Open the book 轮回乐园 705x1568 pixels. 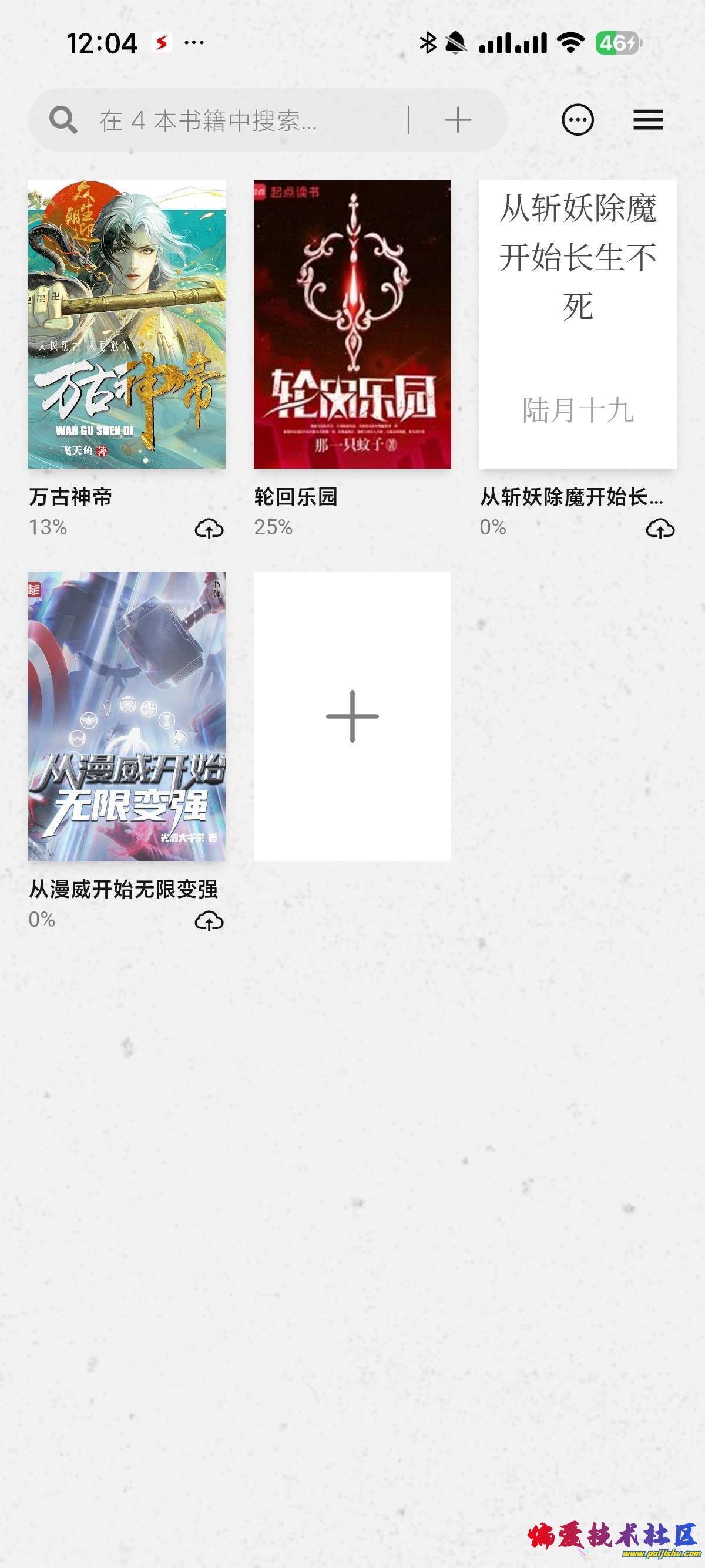point(352,324)
